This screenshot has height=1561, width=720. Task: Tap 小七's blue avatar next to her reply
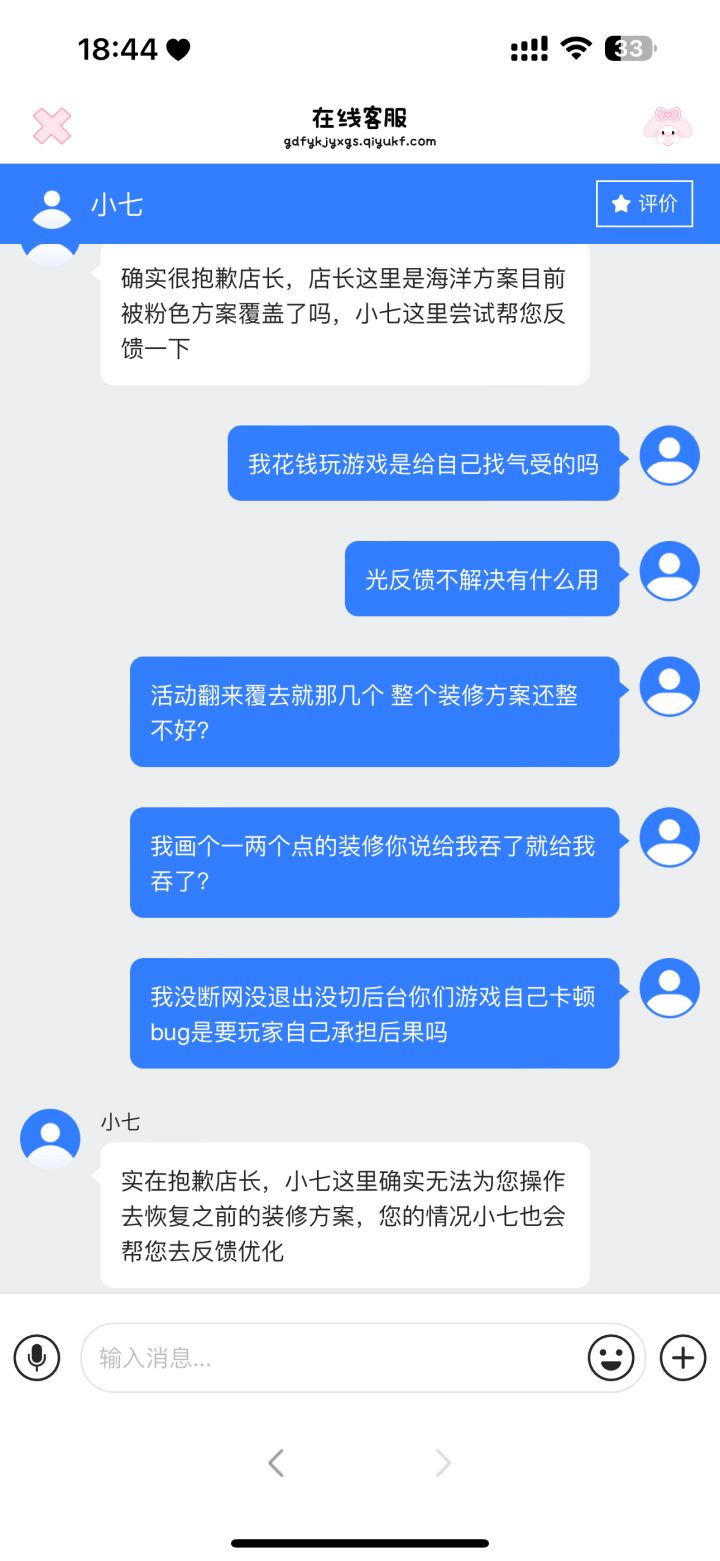click(50, 1137)
